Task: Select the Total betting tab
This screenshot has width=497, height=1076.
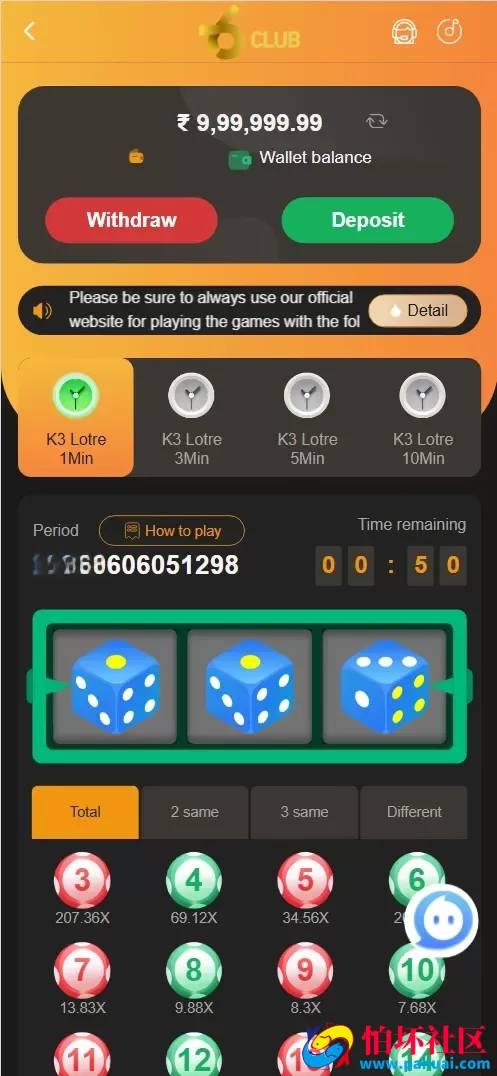Action: (85, 812)
